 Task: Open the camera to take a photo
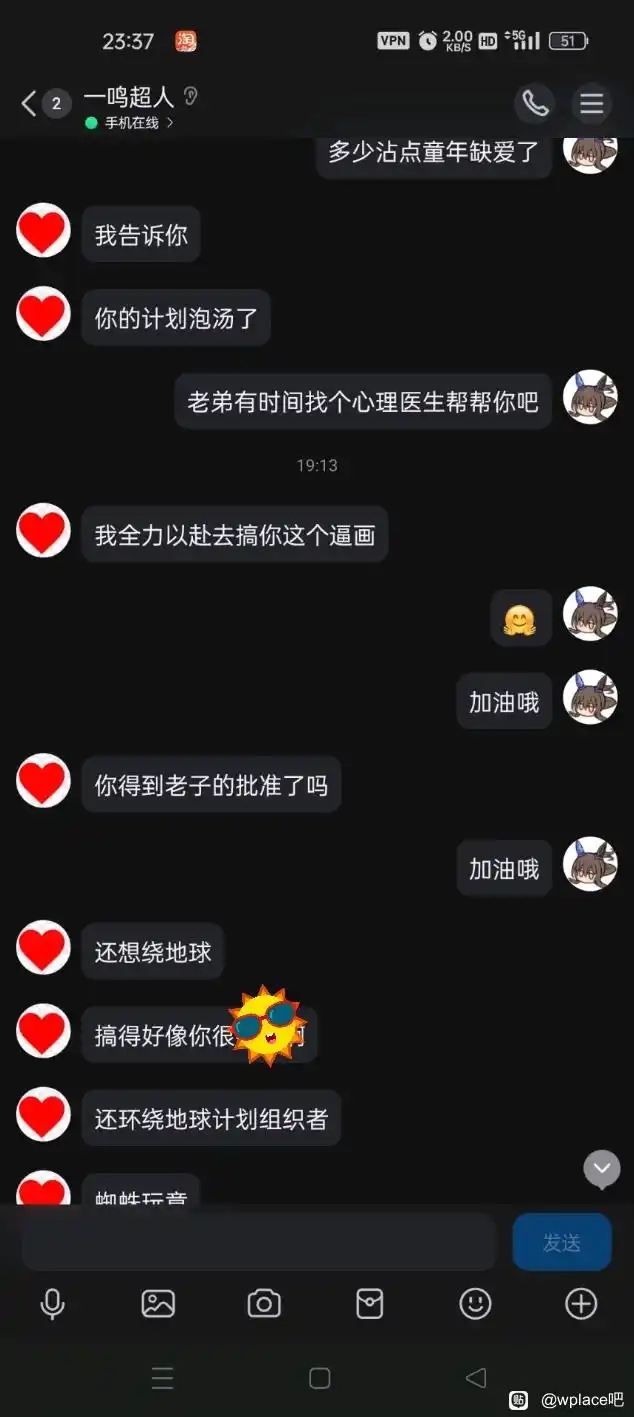click(264, 1303)
